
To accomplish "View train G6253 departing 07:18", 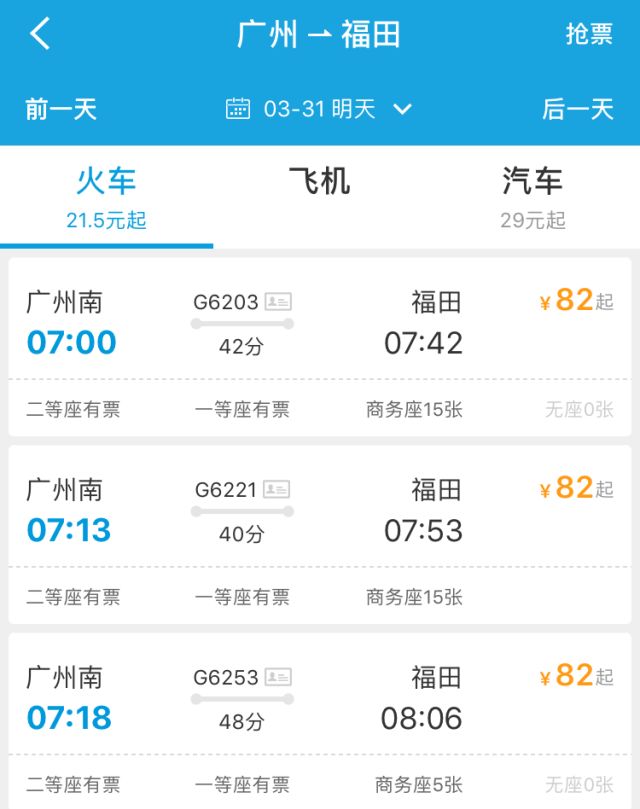I will [319, 720].
